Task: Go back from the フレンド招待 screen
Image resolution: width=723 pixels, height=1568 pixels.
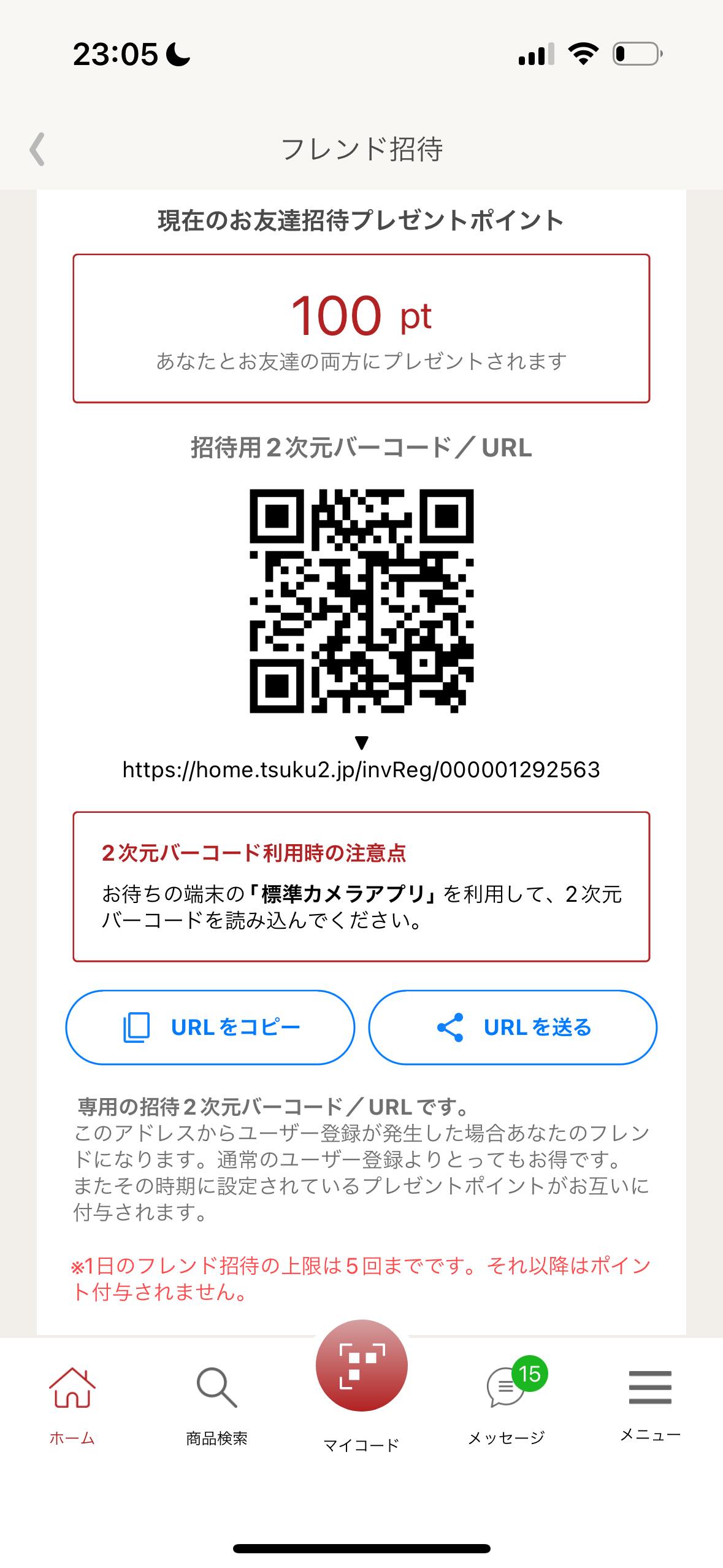Action: [37, 149]
